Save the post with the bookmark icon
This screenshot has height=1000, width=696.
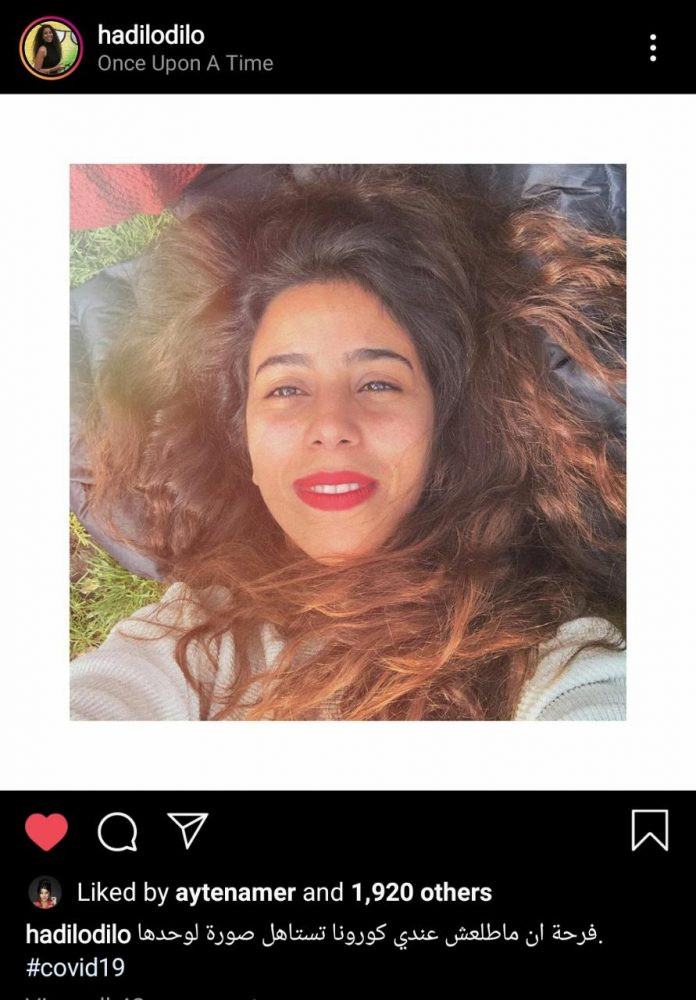pos(649,830)
